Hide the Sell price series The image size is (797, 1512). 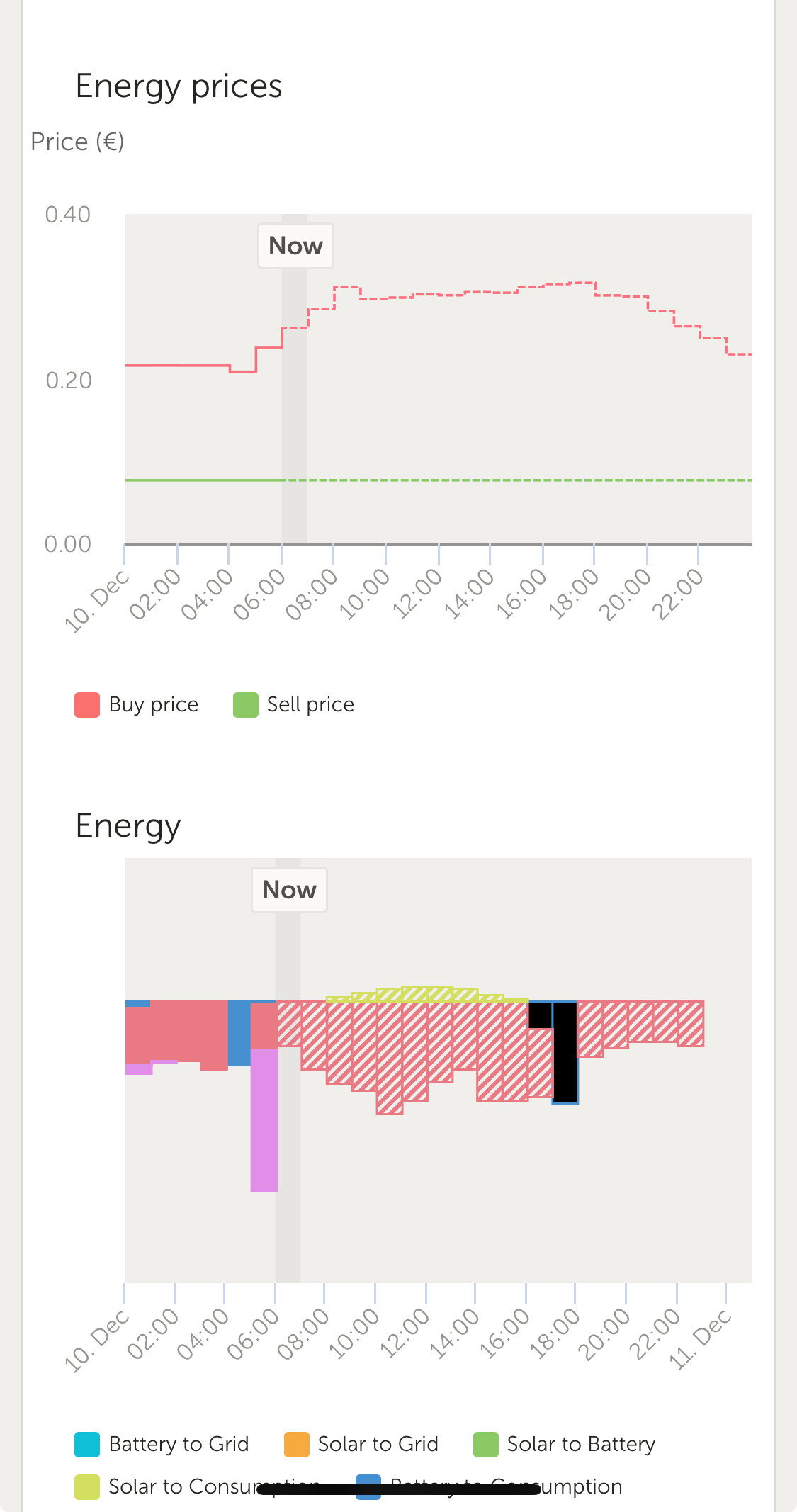pos(294,705)
